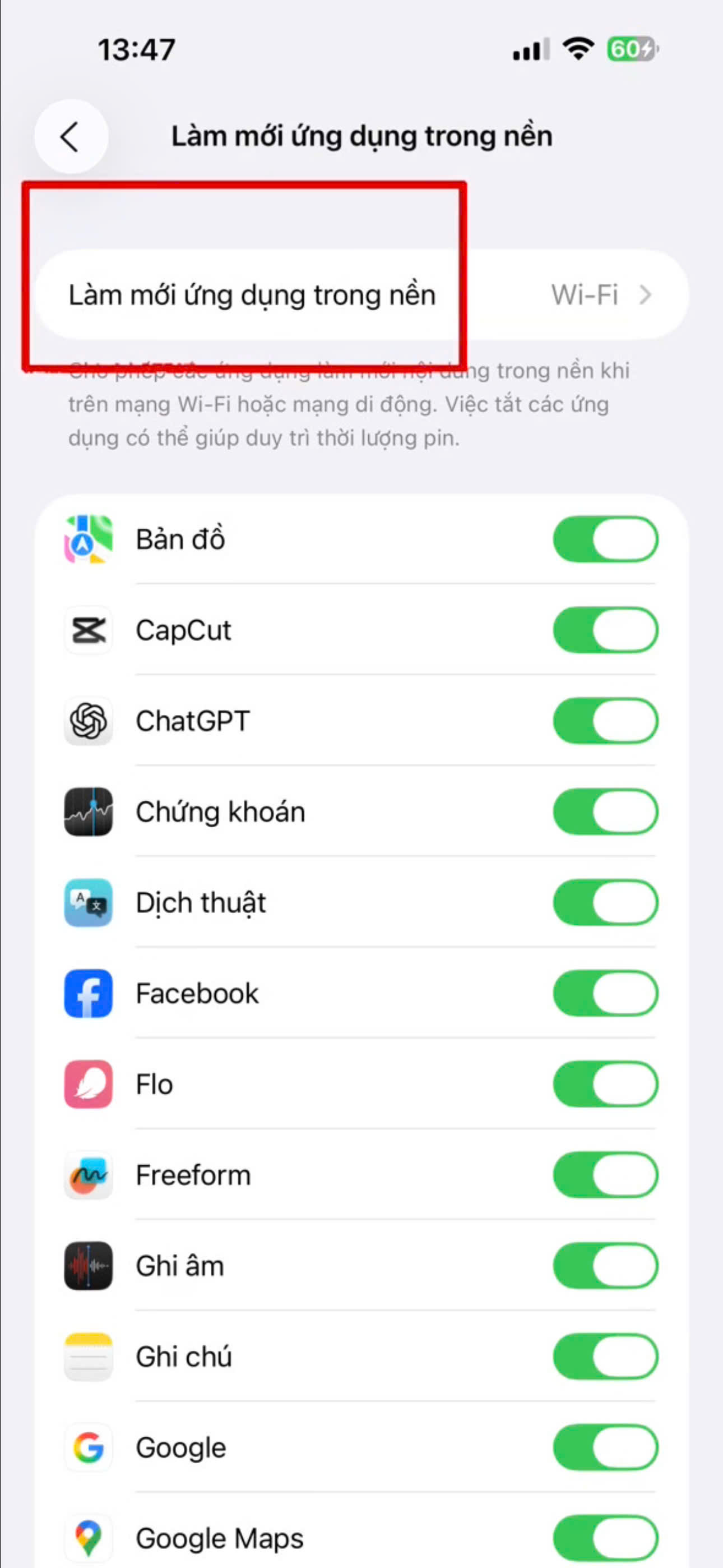Toggle Freeform background refresh

(x=605, y=1175)
